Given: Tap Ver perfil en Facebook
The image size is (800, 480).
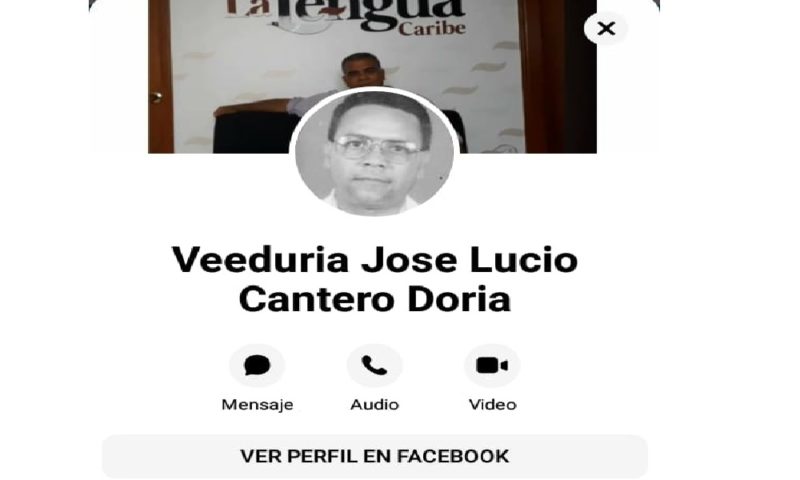Looking at the screenshot, I should (375, 457).
